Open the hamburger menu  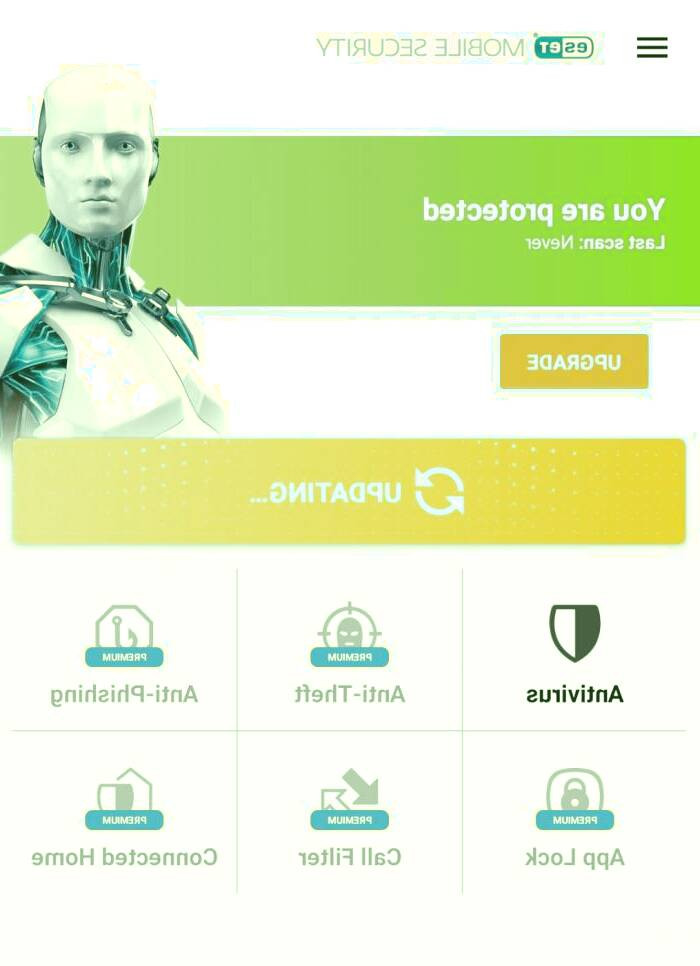[651, 47]
